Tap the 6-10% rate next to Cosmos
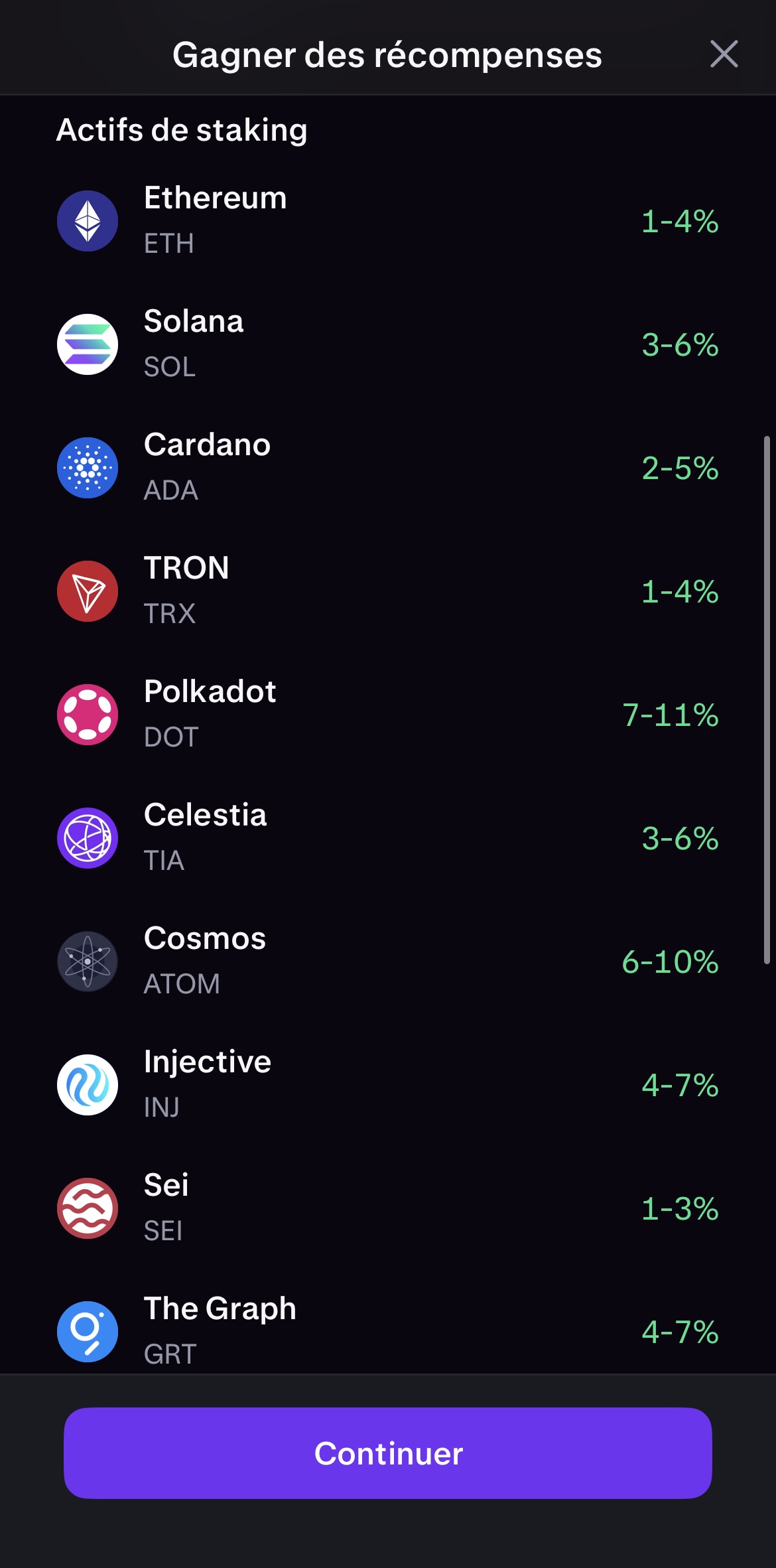Viewport: 776px width, 1568px height. 671,963
